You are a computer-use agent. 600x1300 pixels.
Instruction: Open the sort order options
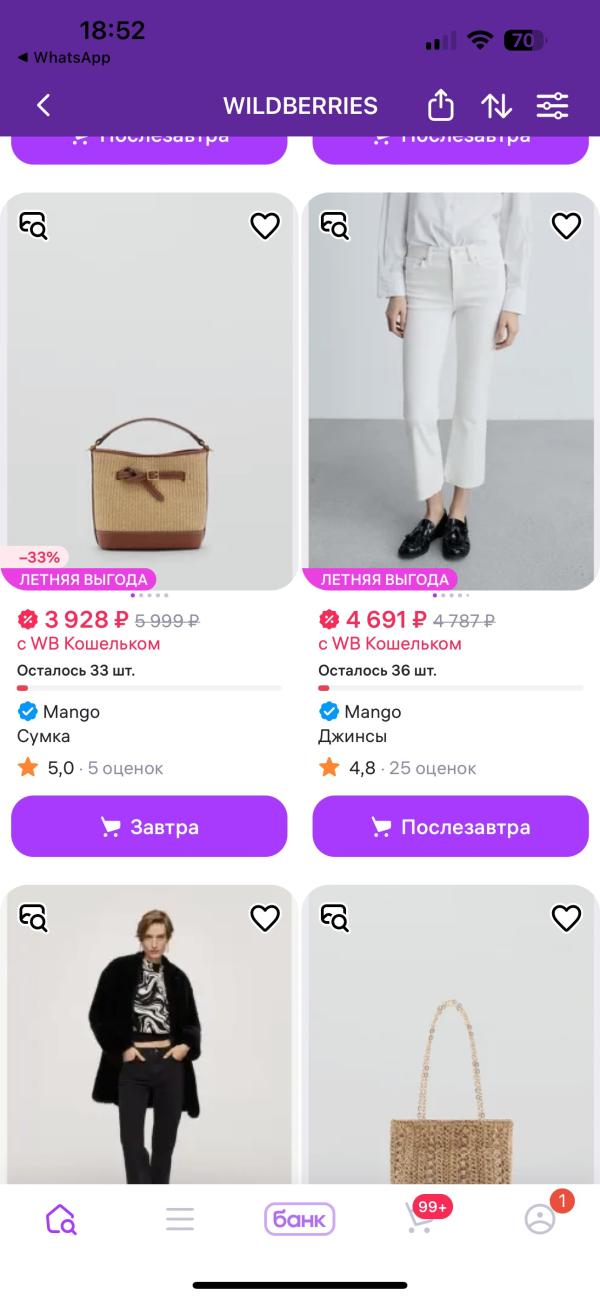tap(496, 105)
